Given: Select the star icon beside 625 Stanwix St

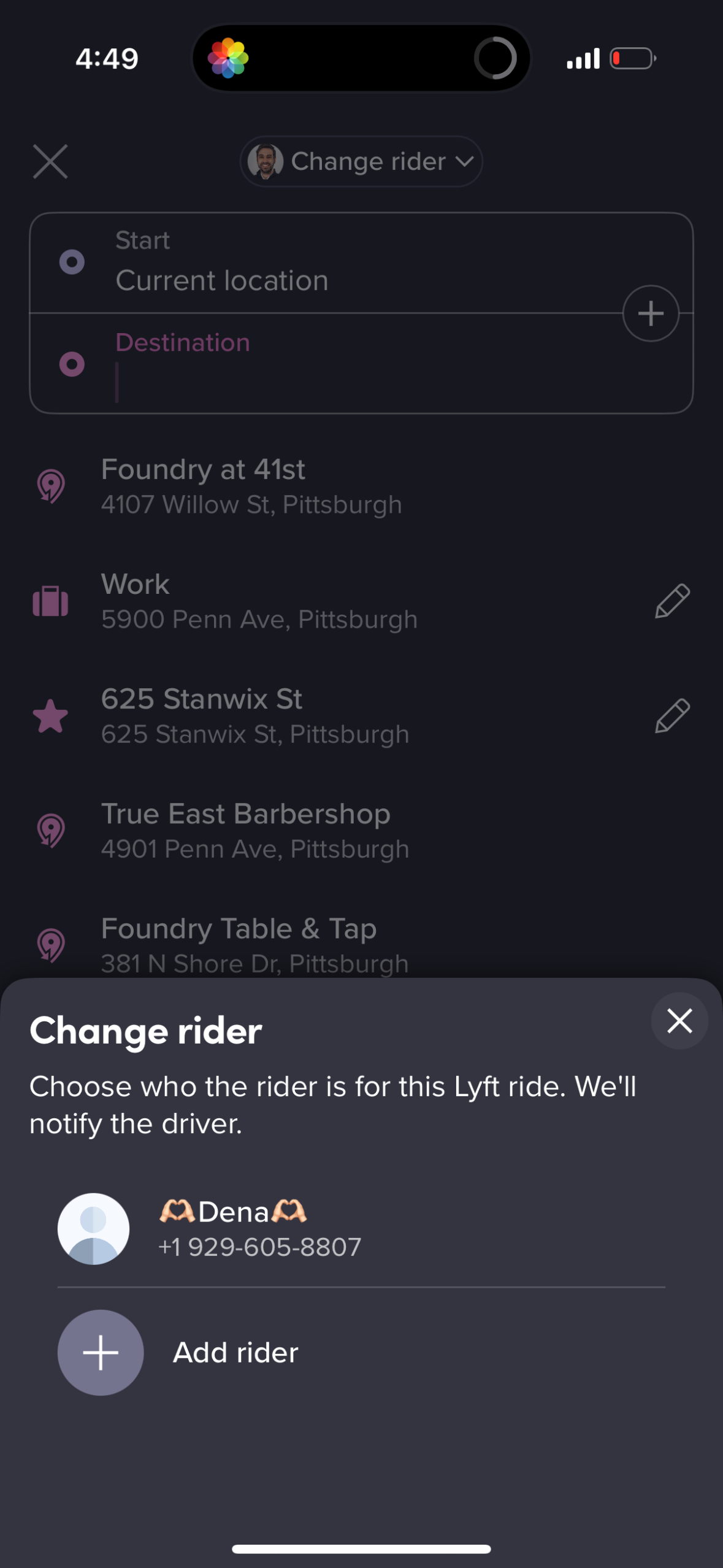Looking at the screenshot, I should 50,715.
